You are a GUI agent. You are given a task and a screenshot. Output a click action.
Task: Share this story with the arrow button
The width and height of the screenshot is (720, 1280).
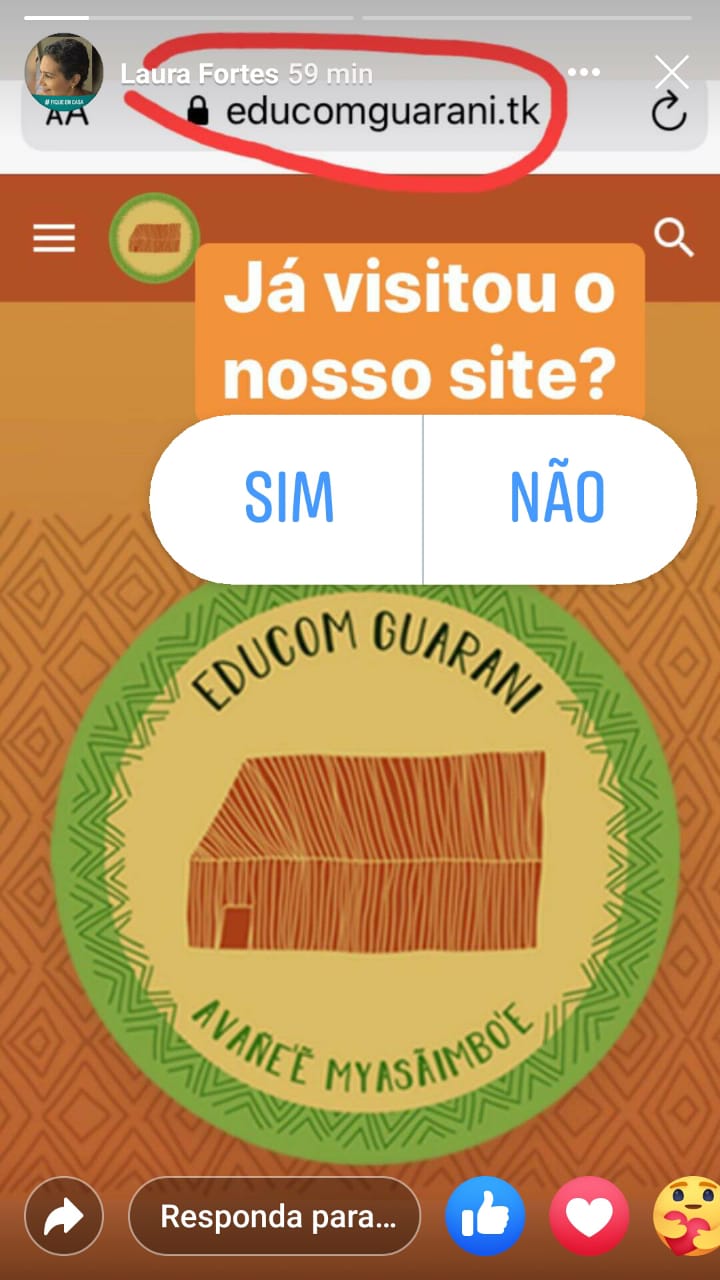coord(64,1216)
